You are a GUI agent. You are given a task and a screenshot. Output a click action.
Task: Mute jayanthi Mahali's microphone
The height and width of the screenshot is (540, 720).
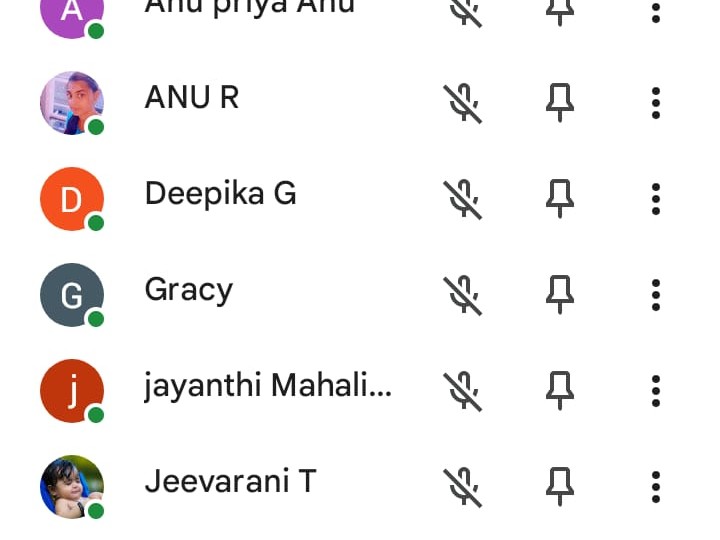(463, 390)
